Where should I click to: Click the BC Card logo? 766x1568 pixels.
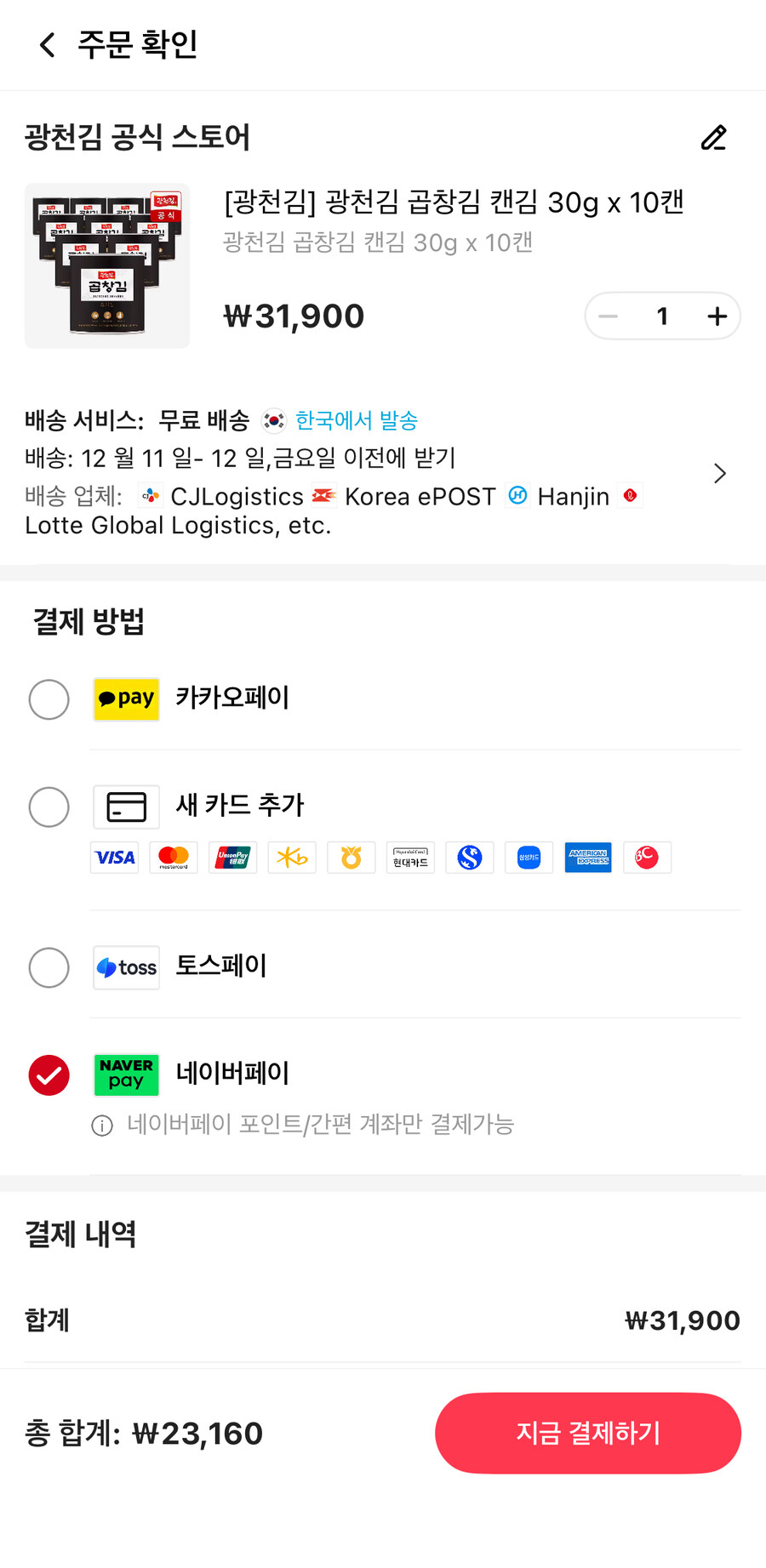[647, 858]
